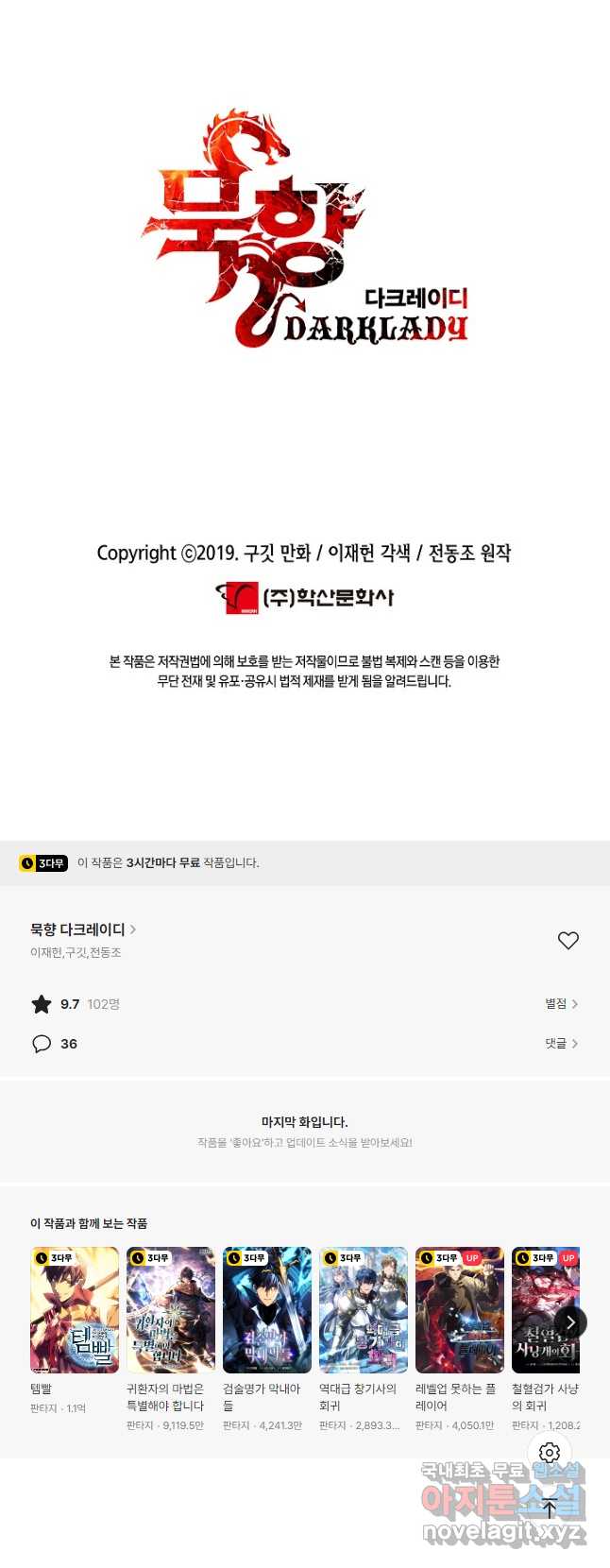Open the 댓글 comments section

click(561, 1043)
